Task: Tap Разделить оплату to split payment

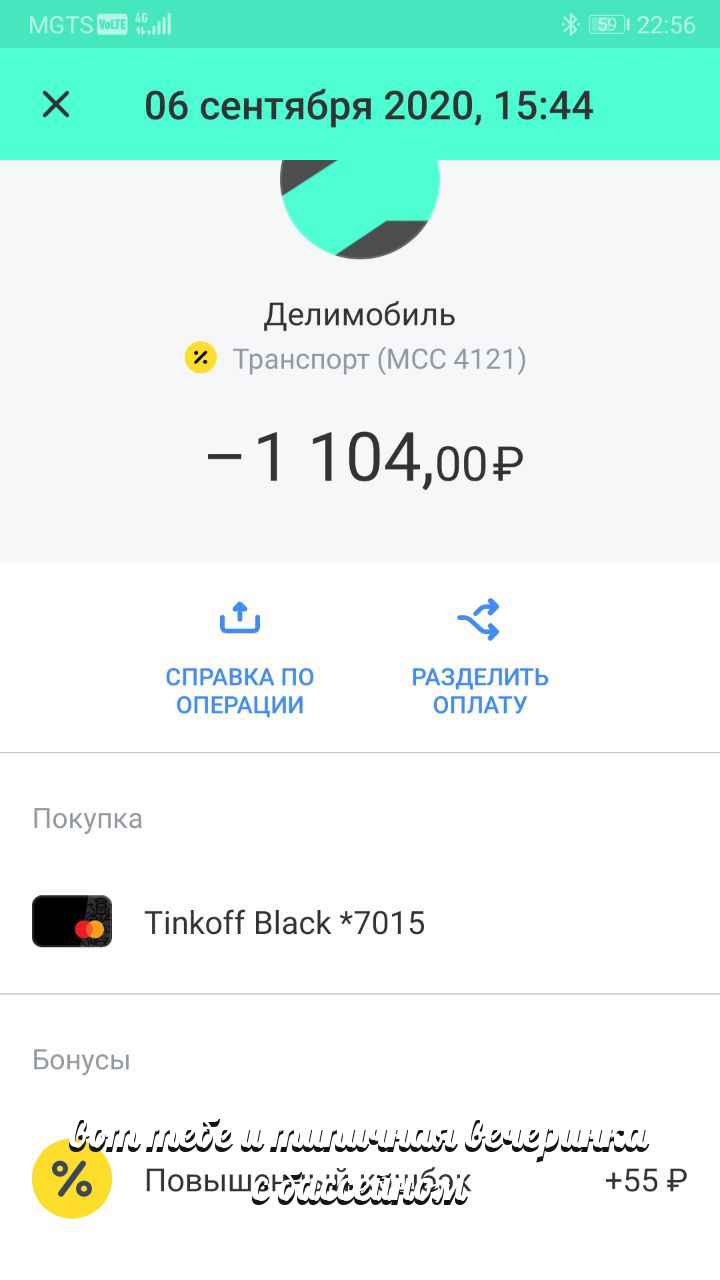Action: 480,658
